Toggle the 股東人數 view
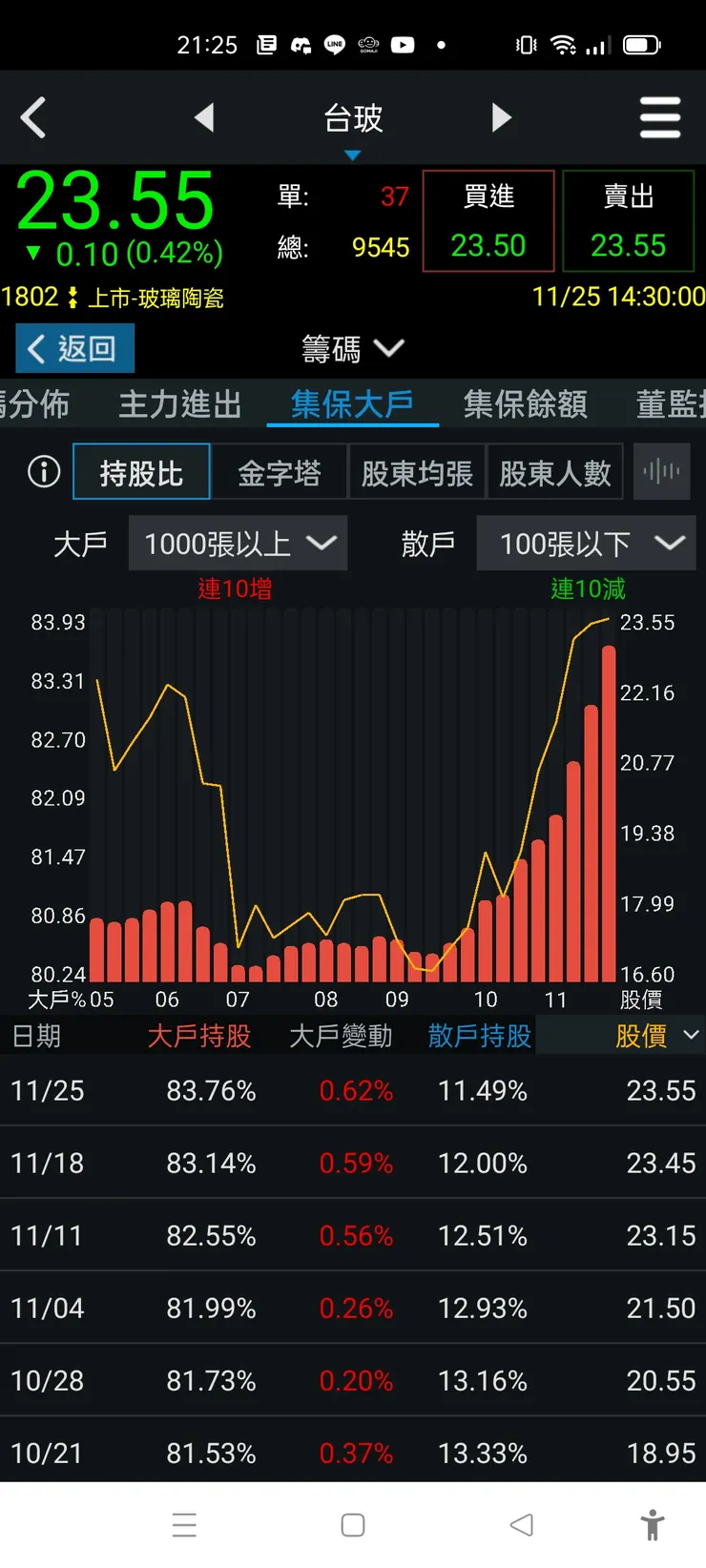Viewport: 706px width, 1568px height. 555,471
